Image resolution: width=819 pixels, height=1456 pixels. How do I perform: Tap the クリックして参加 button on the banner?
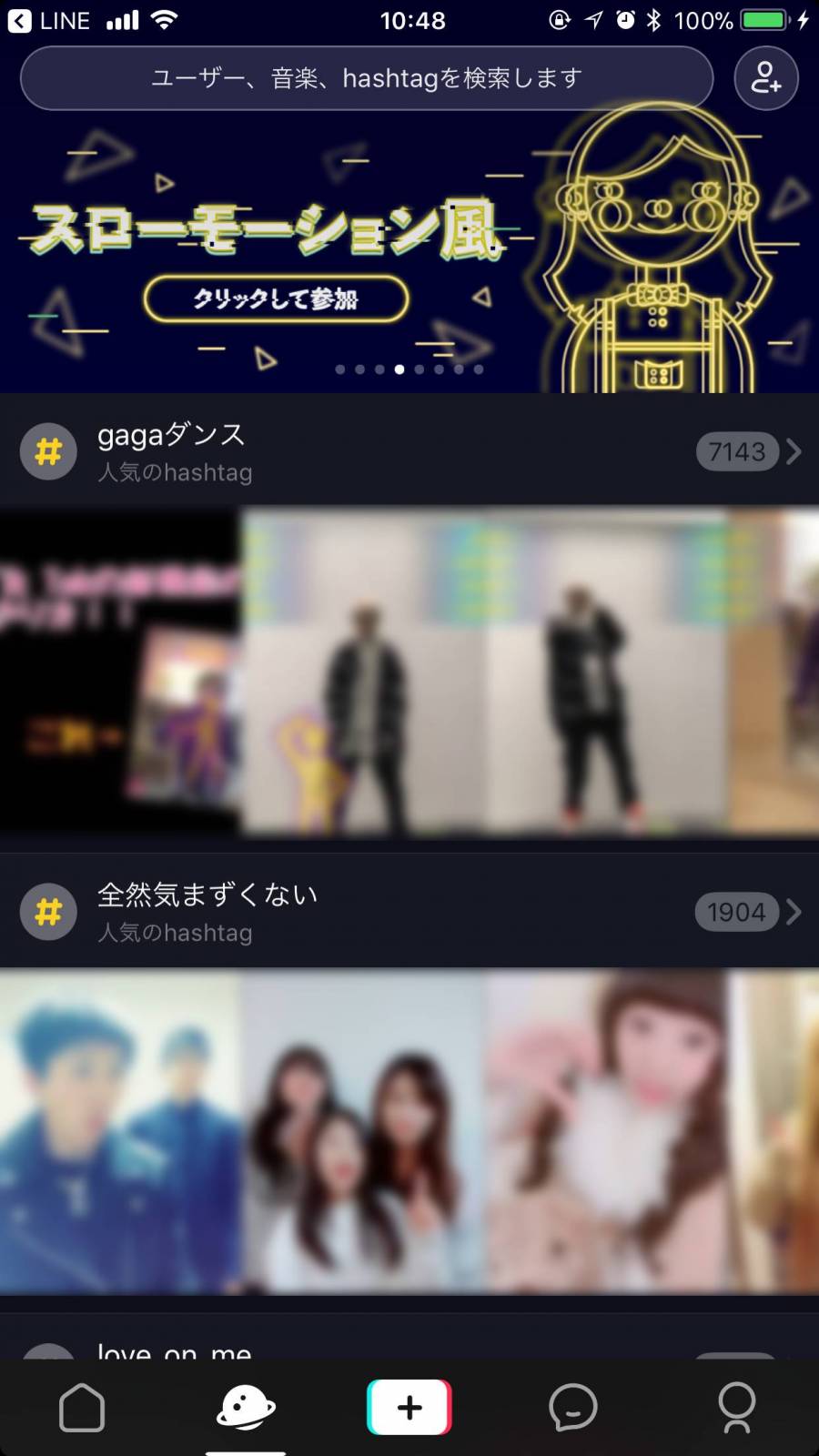coord(276,298)
